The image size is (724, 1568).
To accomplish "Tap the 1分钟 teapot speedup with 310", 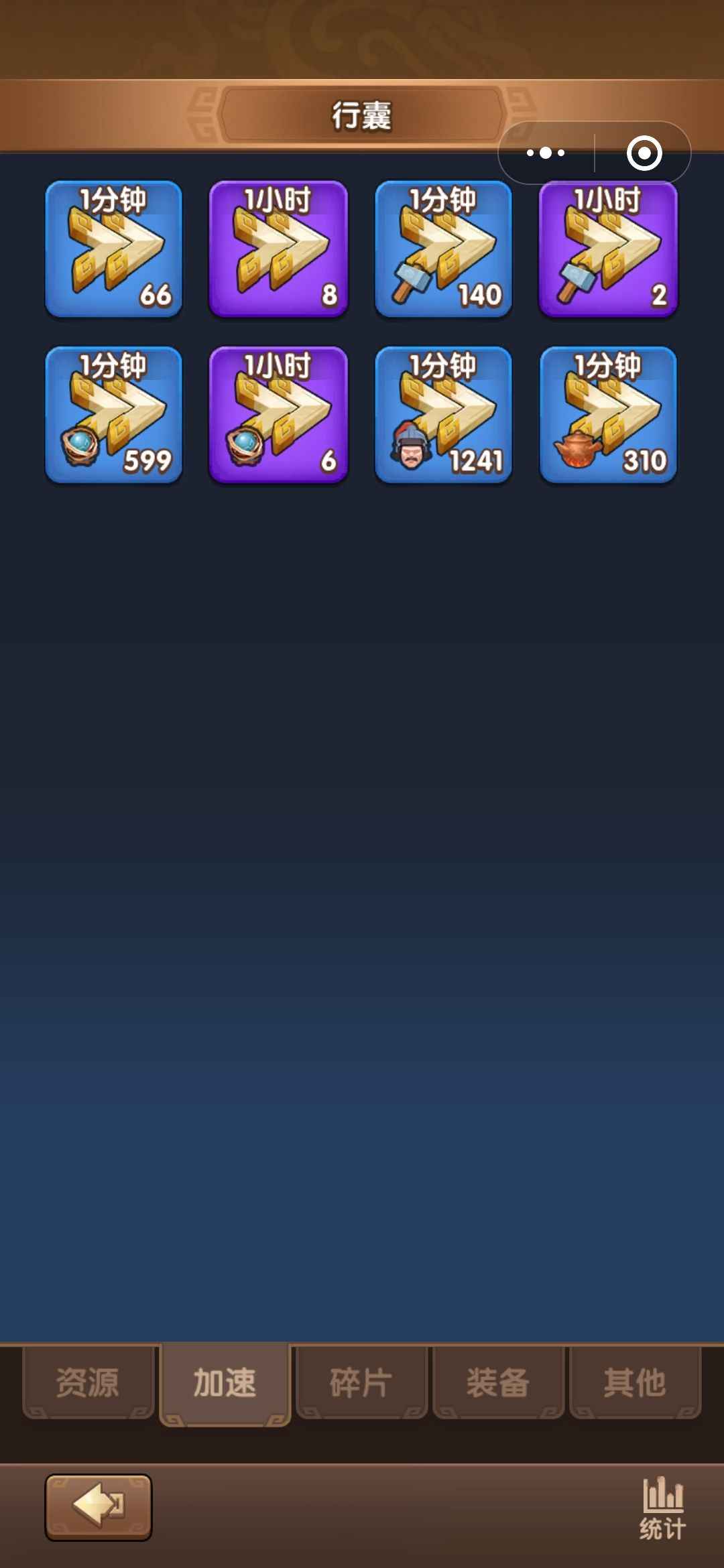I will tap(608, 414).
